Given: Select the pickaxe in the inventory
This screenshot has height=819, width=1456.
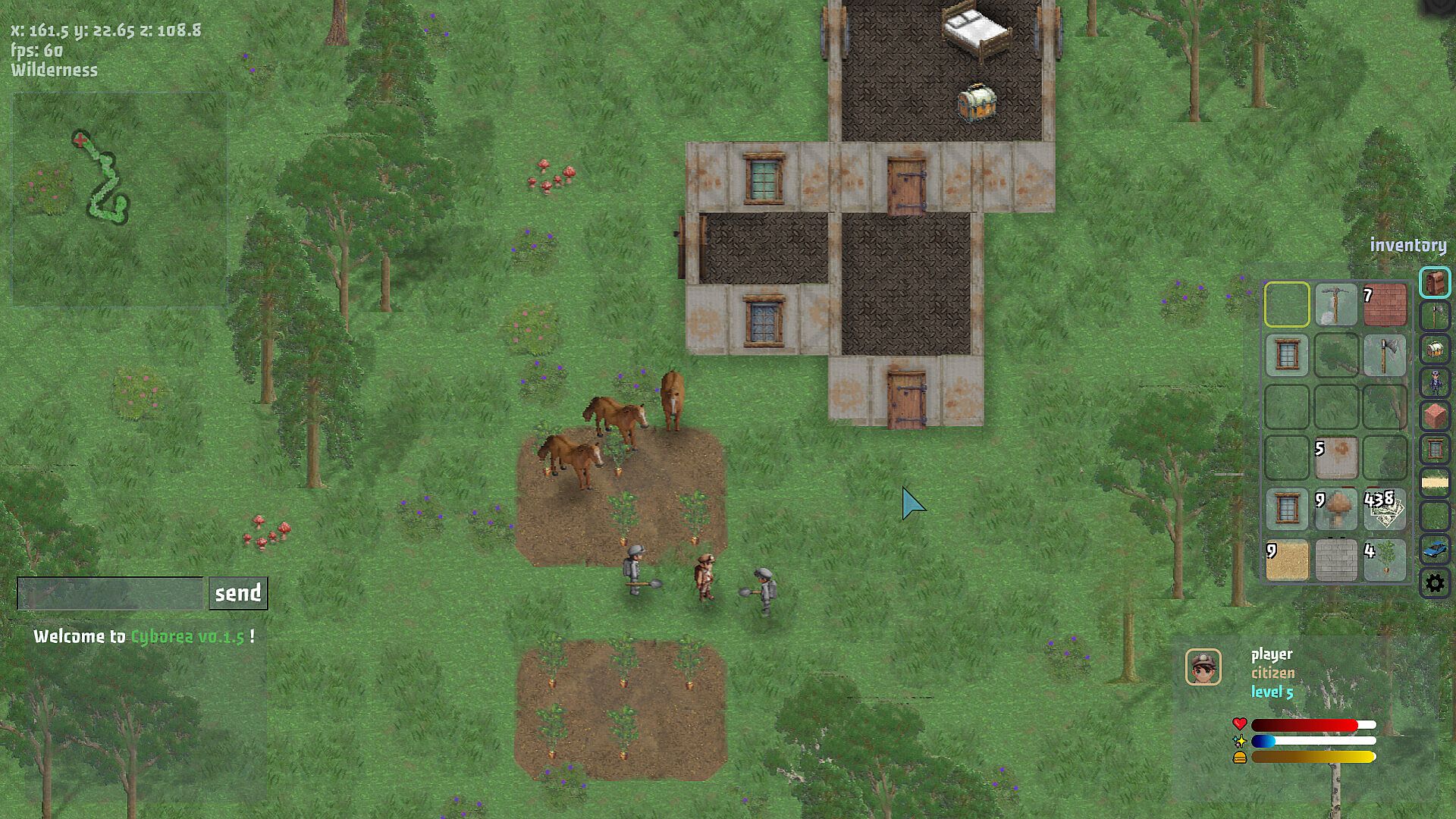Looking at the screenshot, I should pyautogui.click(x=1335, y=305).
